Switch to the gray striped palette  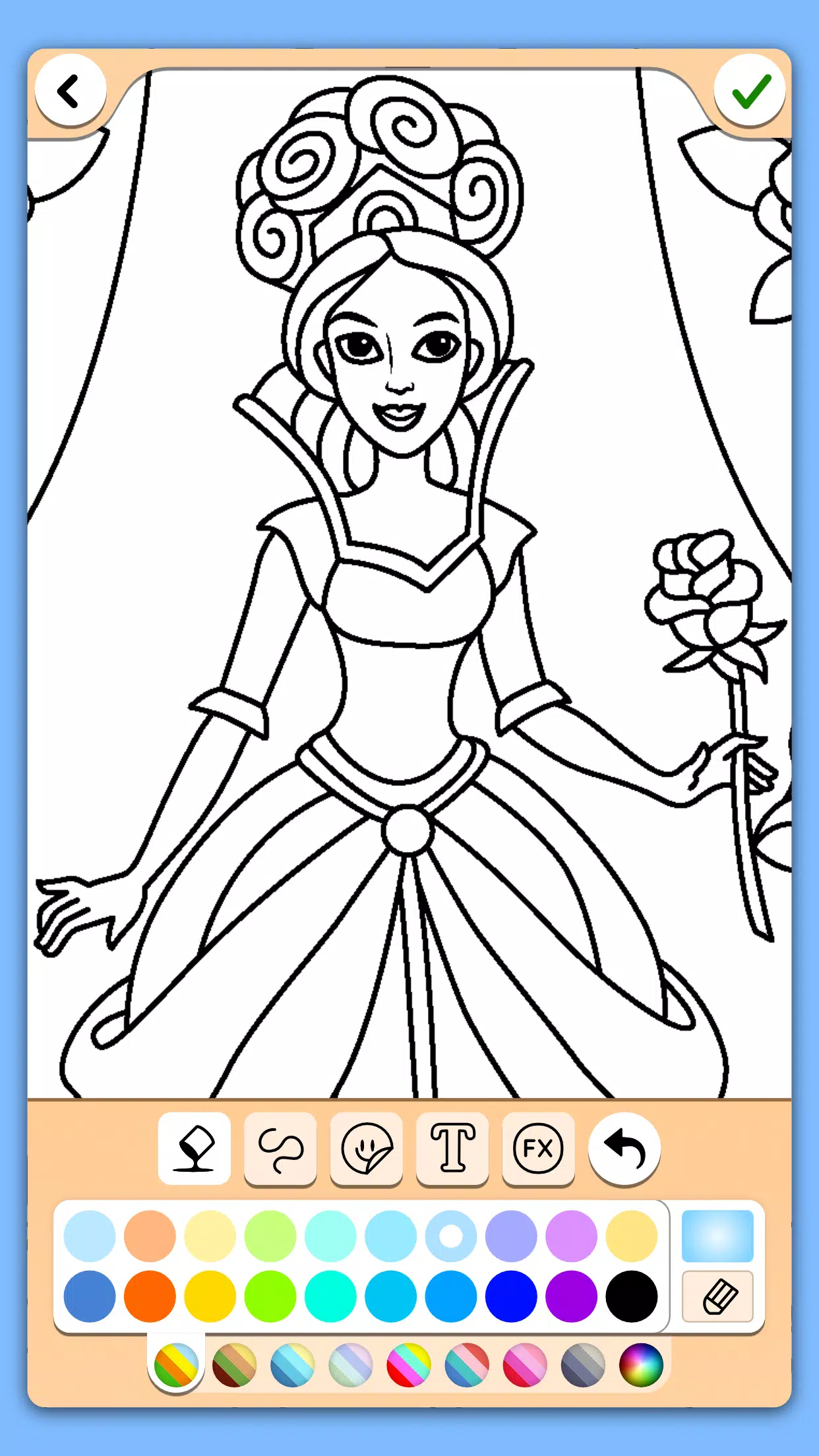(583, 1365)
